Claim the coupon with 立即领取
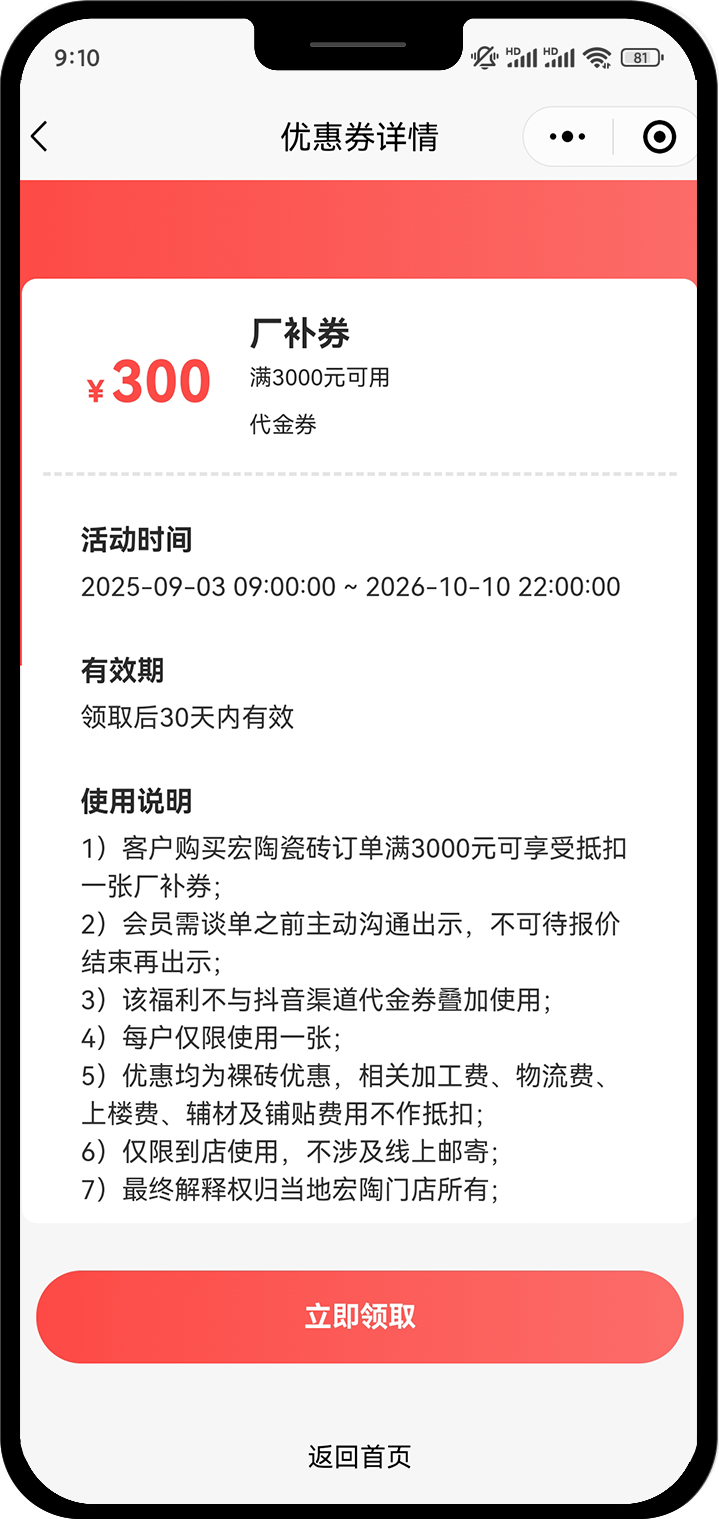The height and width of the screenshot is (1519, 719). [x=360, y=1316]
